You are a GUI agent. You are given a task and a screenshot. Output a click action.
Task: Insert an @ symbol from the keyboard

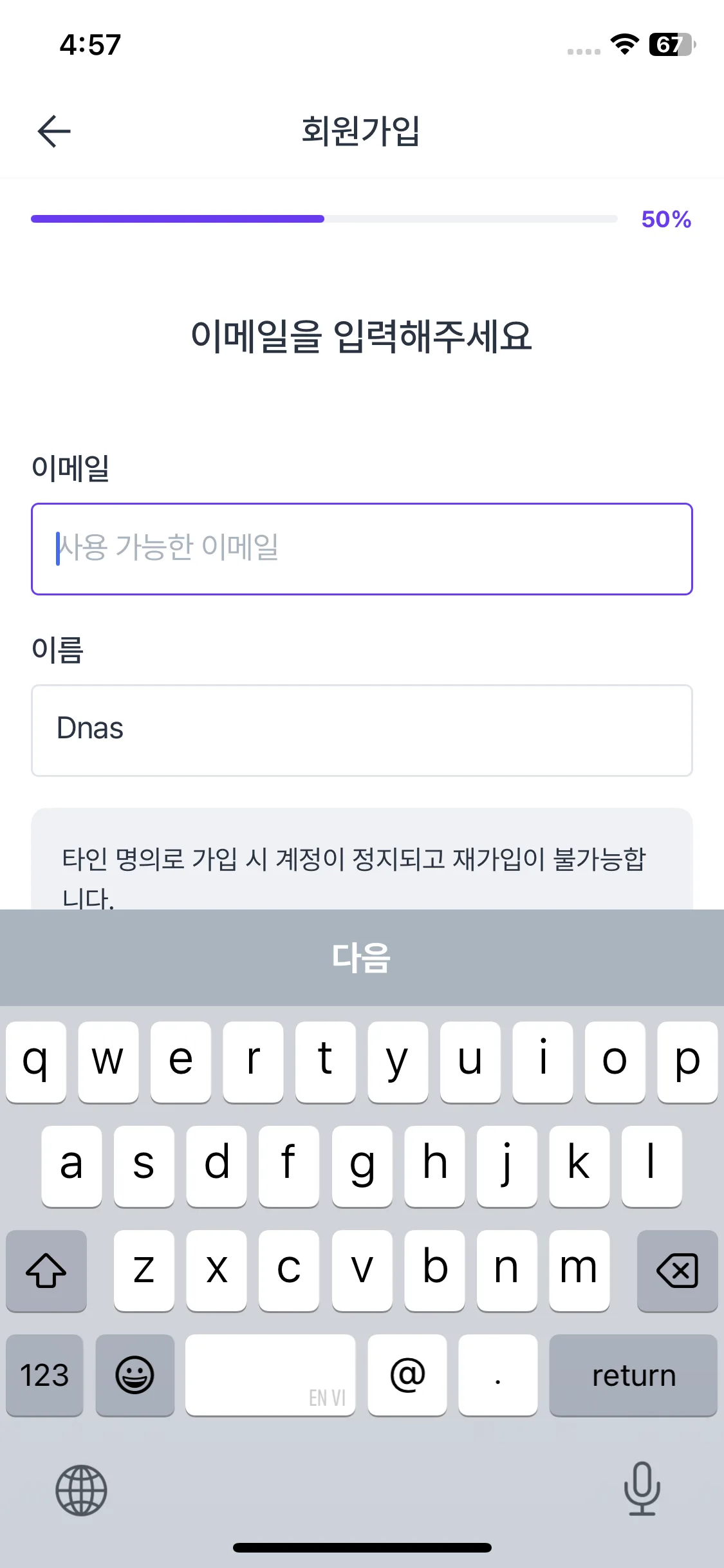tap(407, 1376)
